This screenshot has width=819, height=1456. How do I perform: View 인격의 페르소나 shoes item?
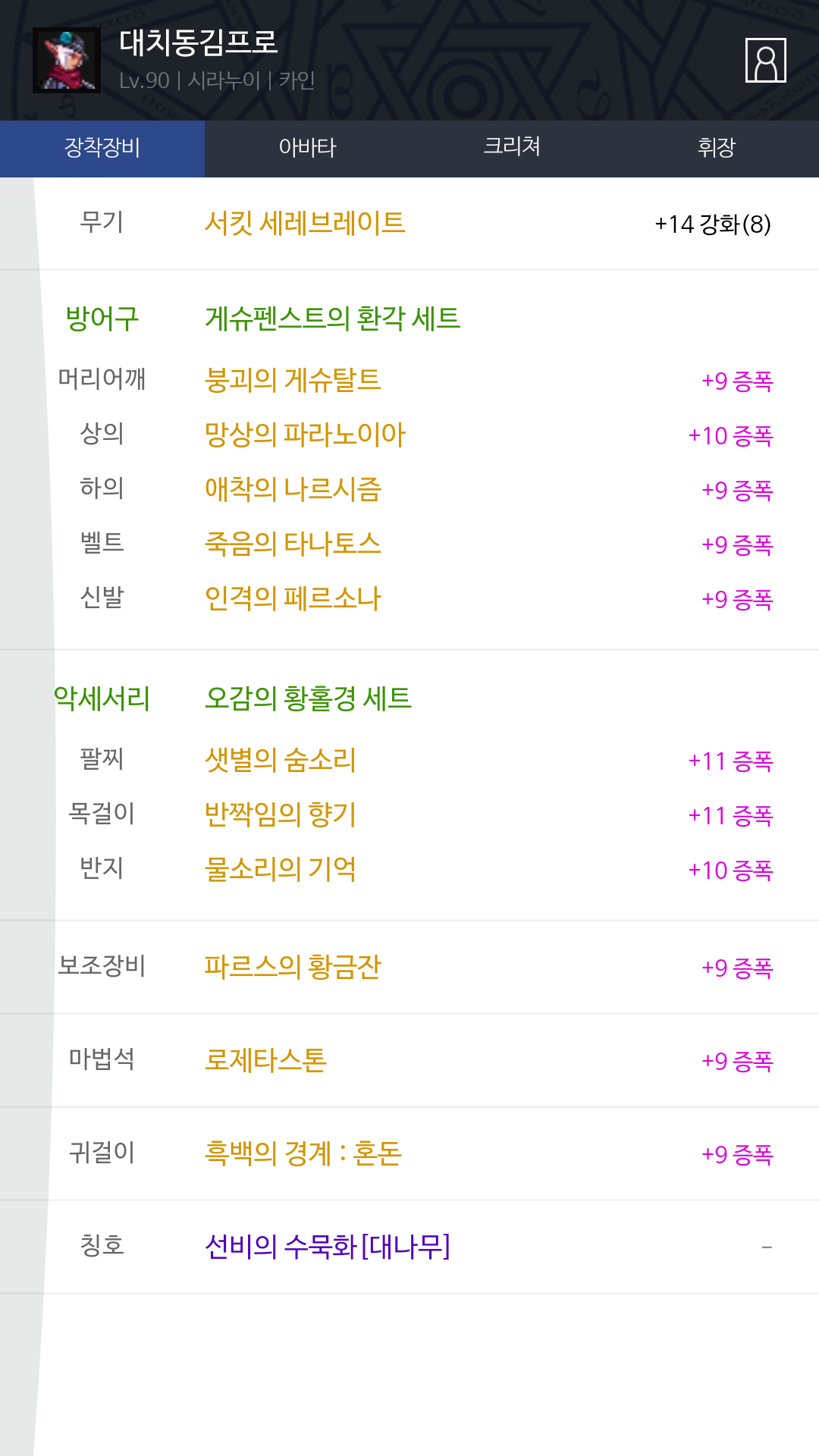[293, 598]
